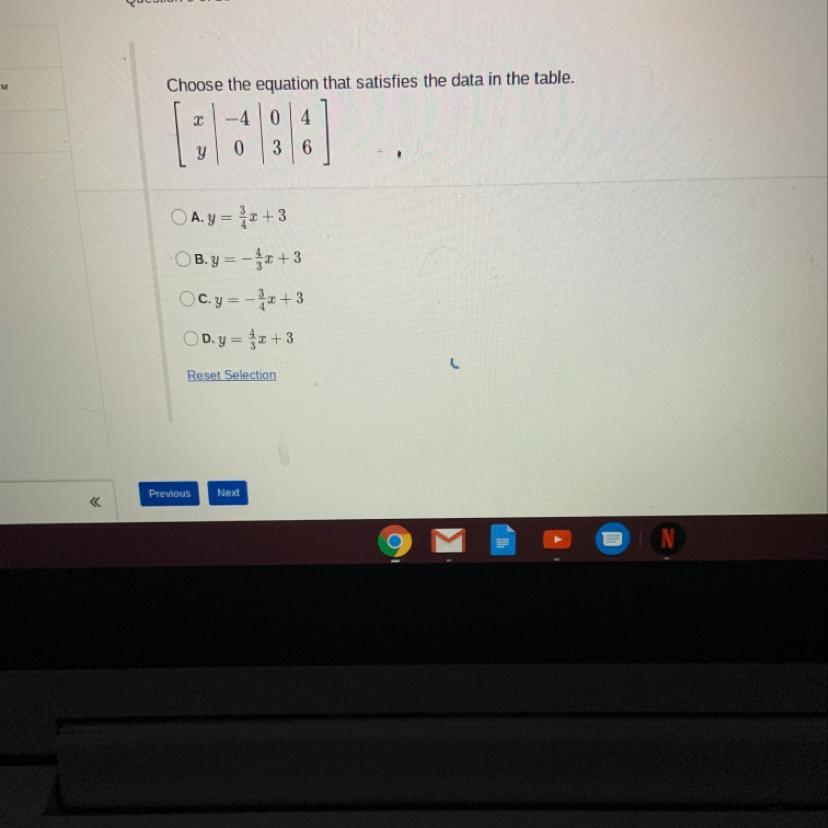Image resolution: width=828 pixels, height=828 pixels.
Task: Launch Gmail from the shelf
Action: pyautogui.click(x=448, y=540)
